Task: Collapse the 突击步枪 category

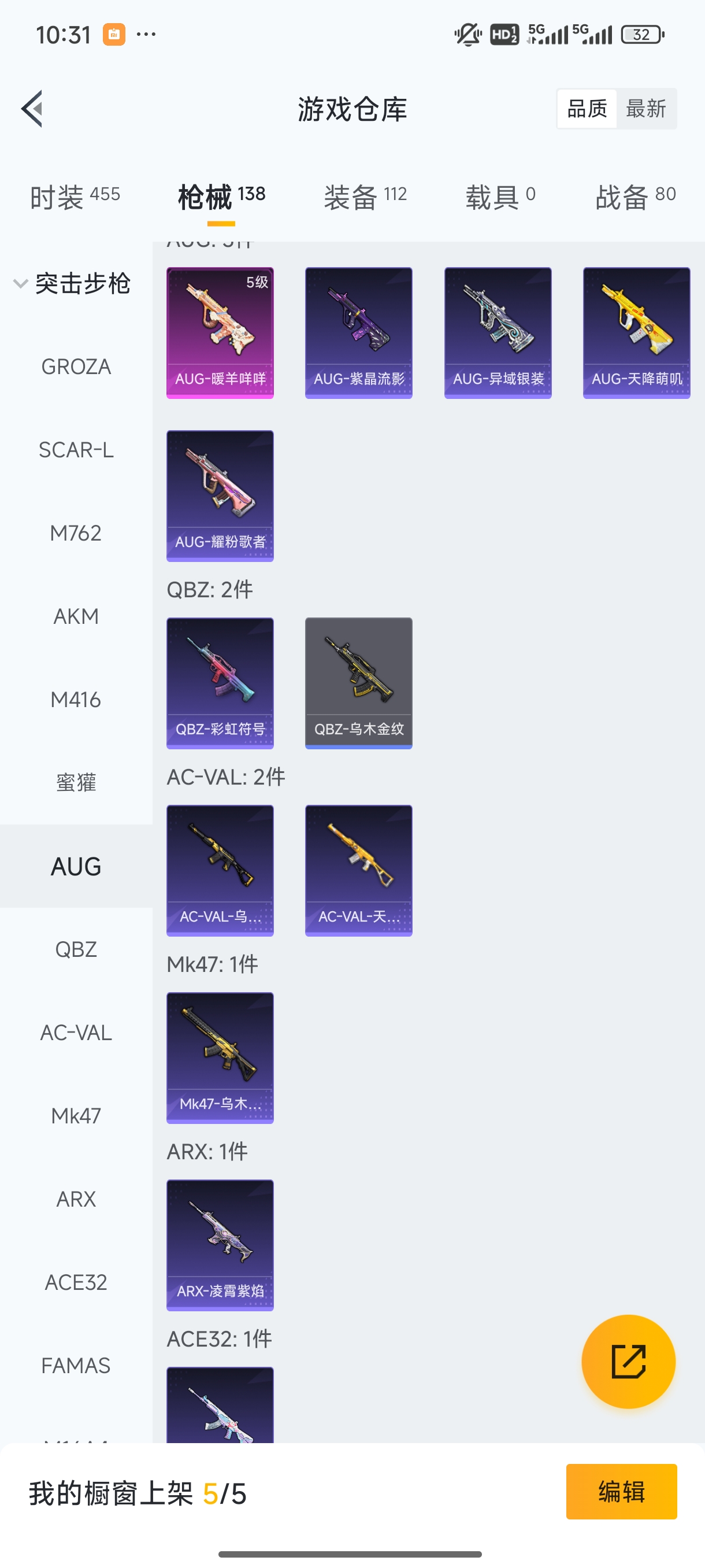Action: [x=73, y=284]
